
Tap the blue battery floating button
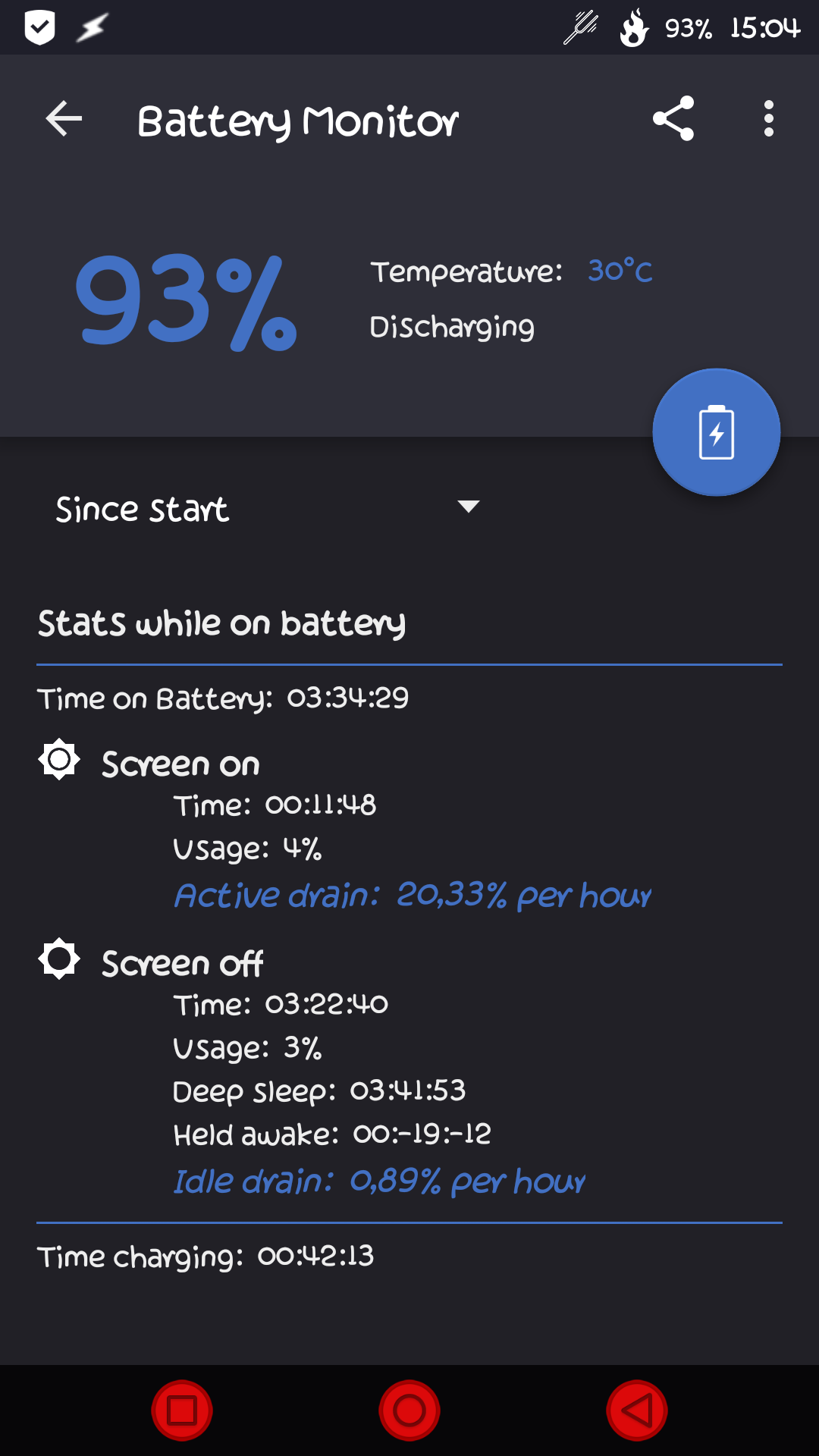coord(717,432)
